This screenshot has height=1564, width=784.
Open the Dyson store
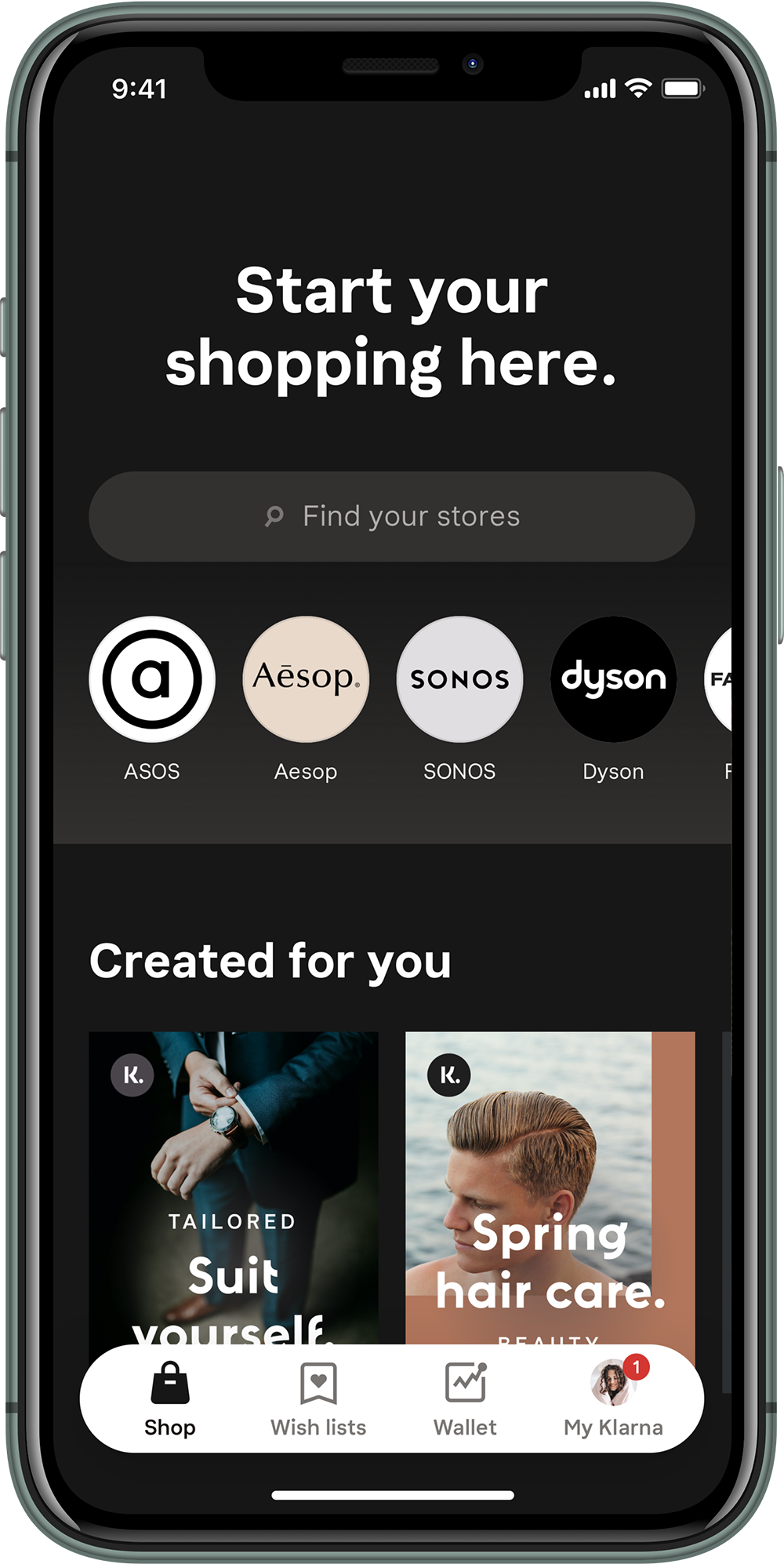pos(613,679)
